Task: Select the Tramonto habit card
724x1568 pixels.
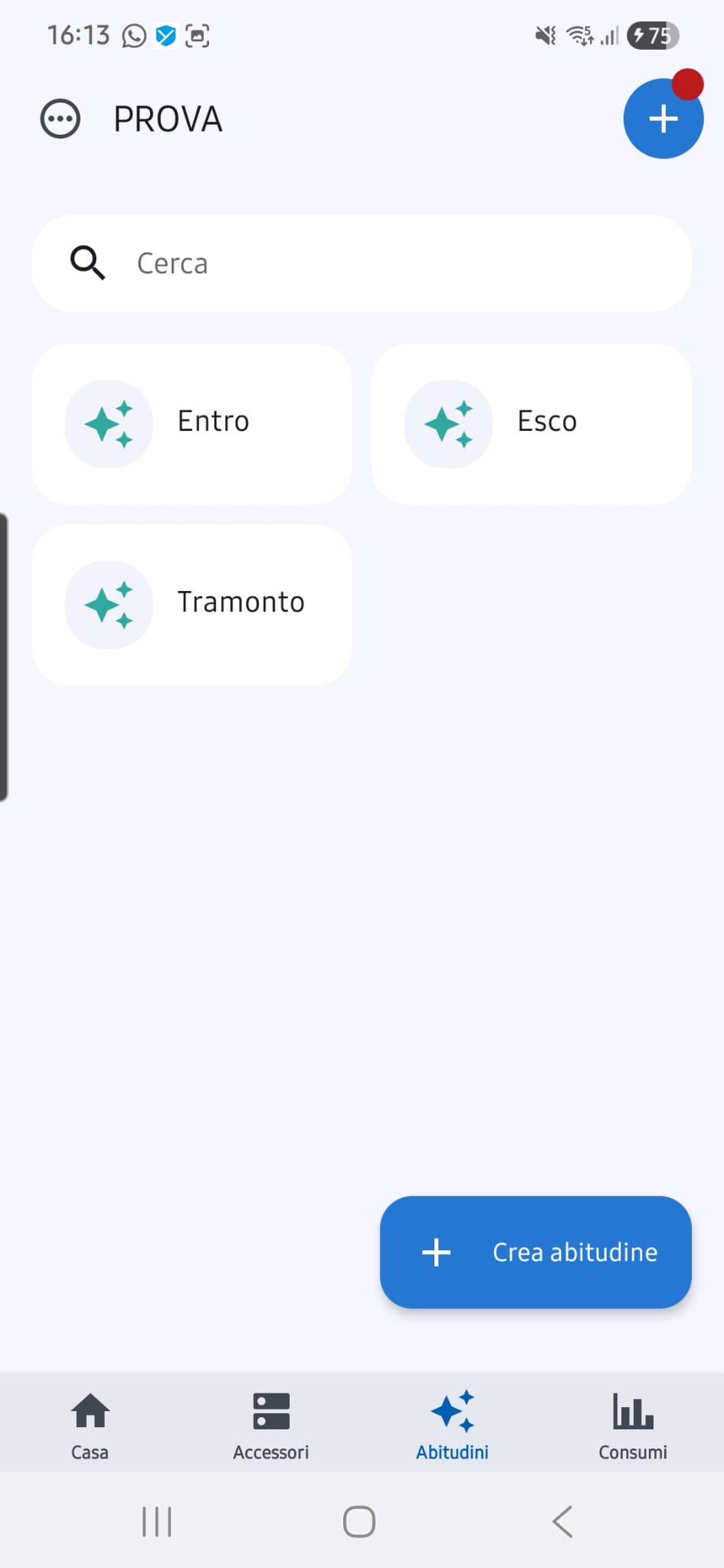Action: click(192, 604)
